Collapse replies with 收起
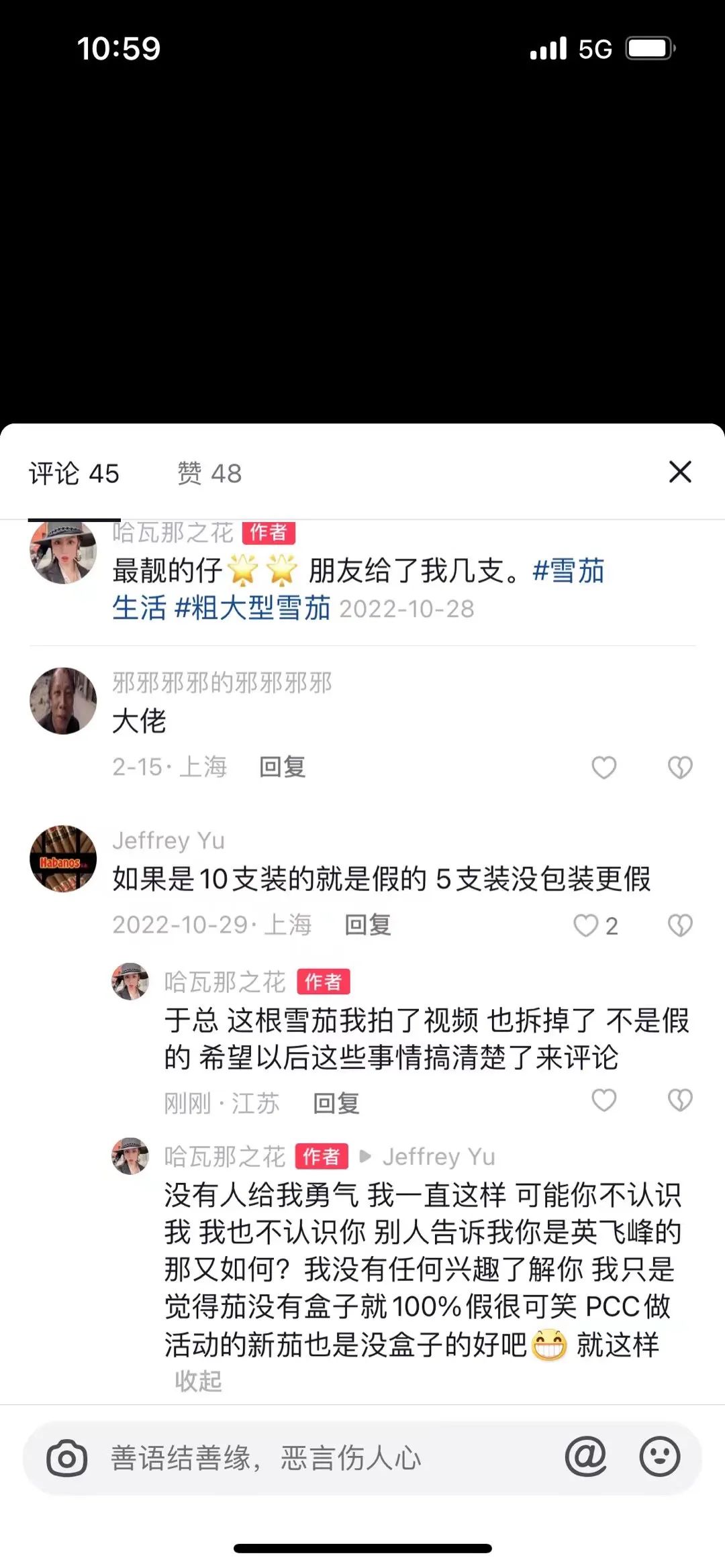725x1568 pixels. coord(198,1381)
